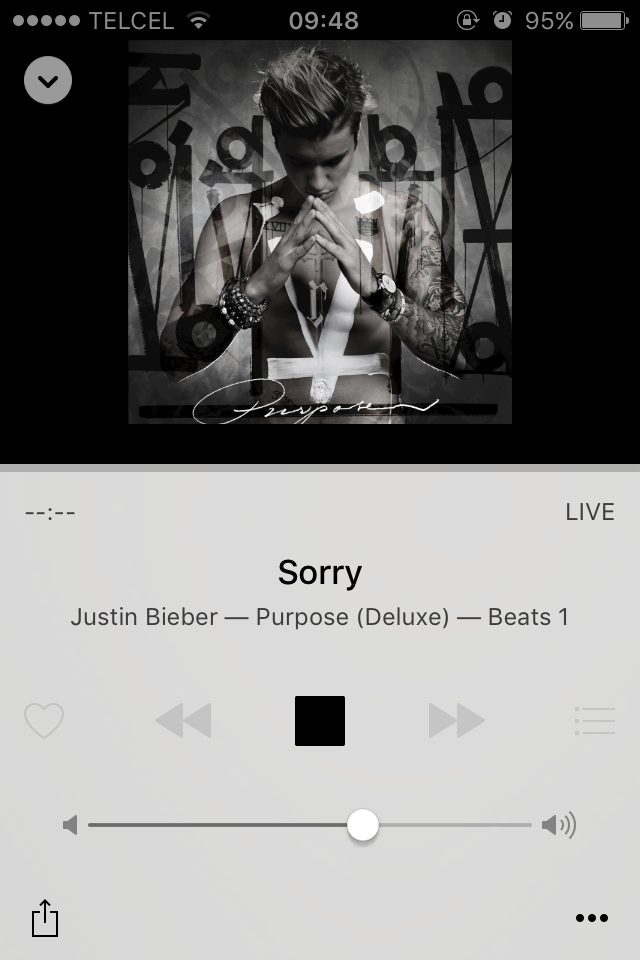Open the share sheet icon
The image size is (640, 960).
point(45,917)
